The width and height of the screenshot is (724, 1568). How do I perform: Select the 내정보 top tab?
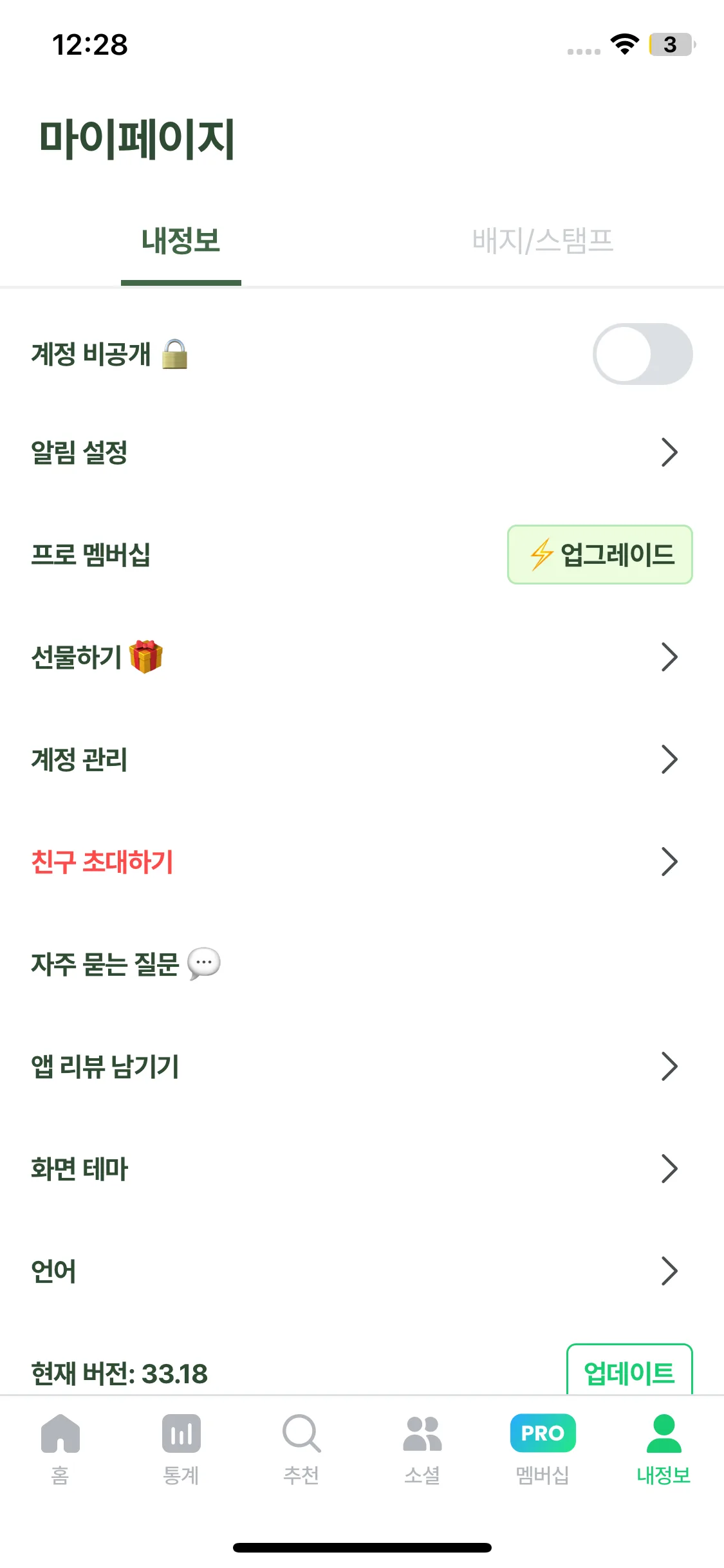[x=181, y=241]
